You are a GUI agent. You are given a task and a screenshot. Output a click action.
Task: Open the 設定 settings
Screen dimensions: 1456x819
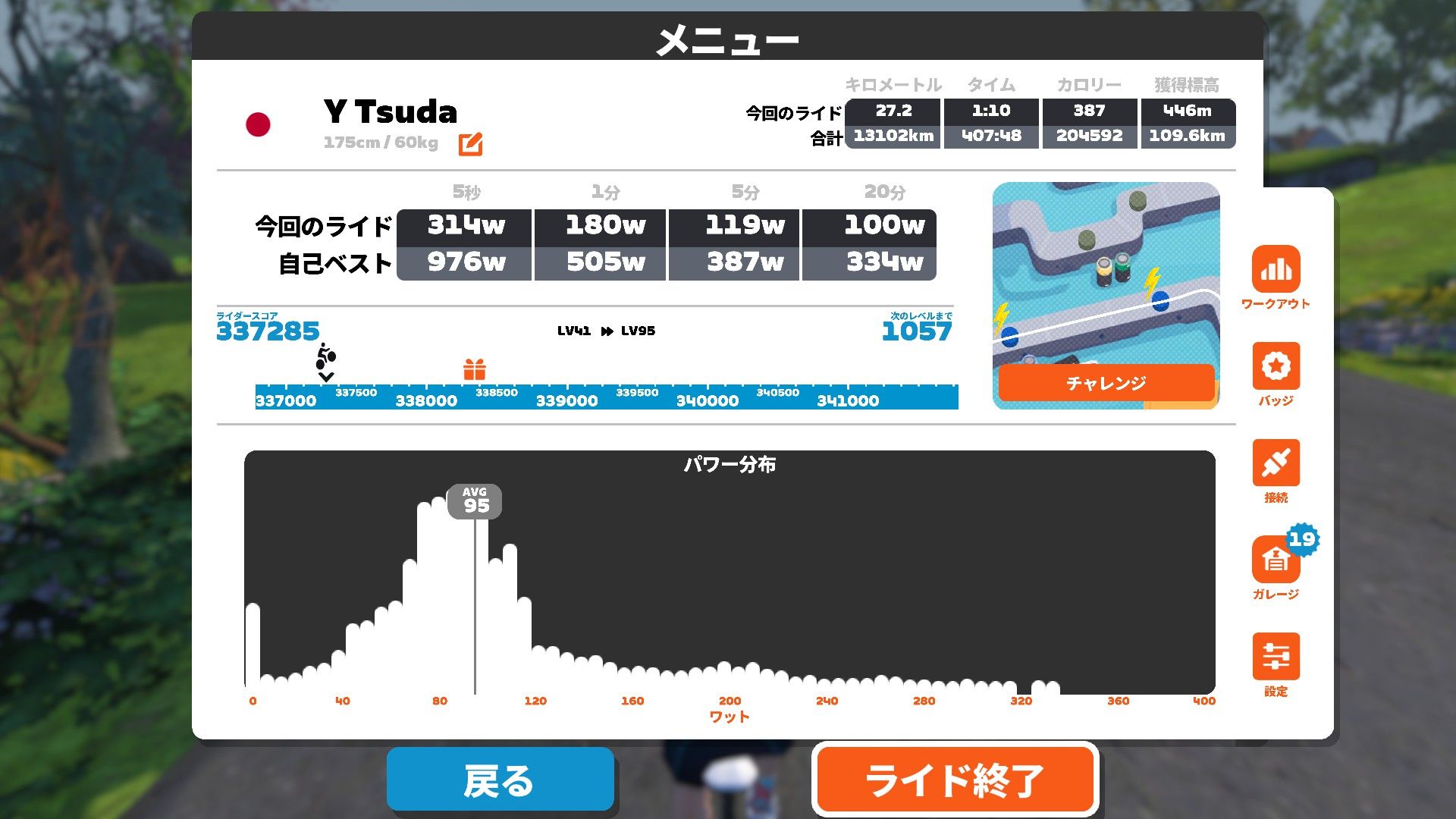(1276, 657)
